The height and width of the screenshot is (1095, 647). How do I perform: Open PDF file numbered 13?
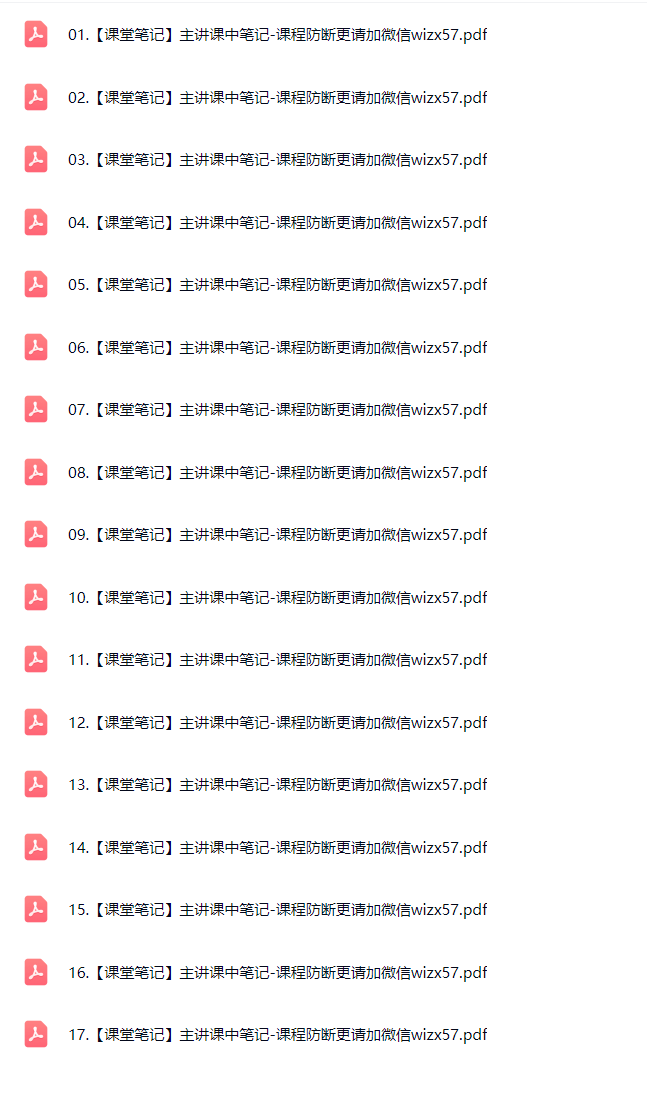277,785
